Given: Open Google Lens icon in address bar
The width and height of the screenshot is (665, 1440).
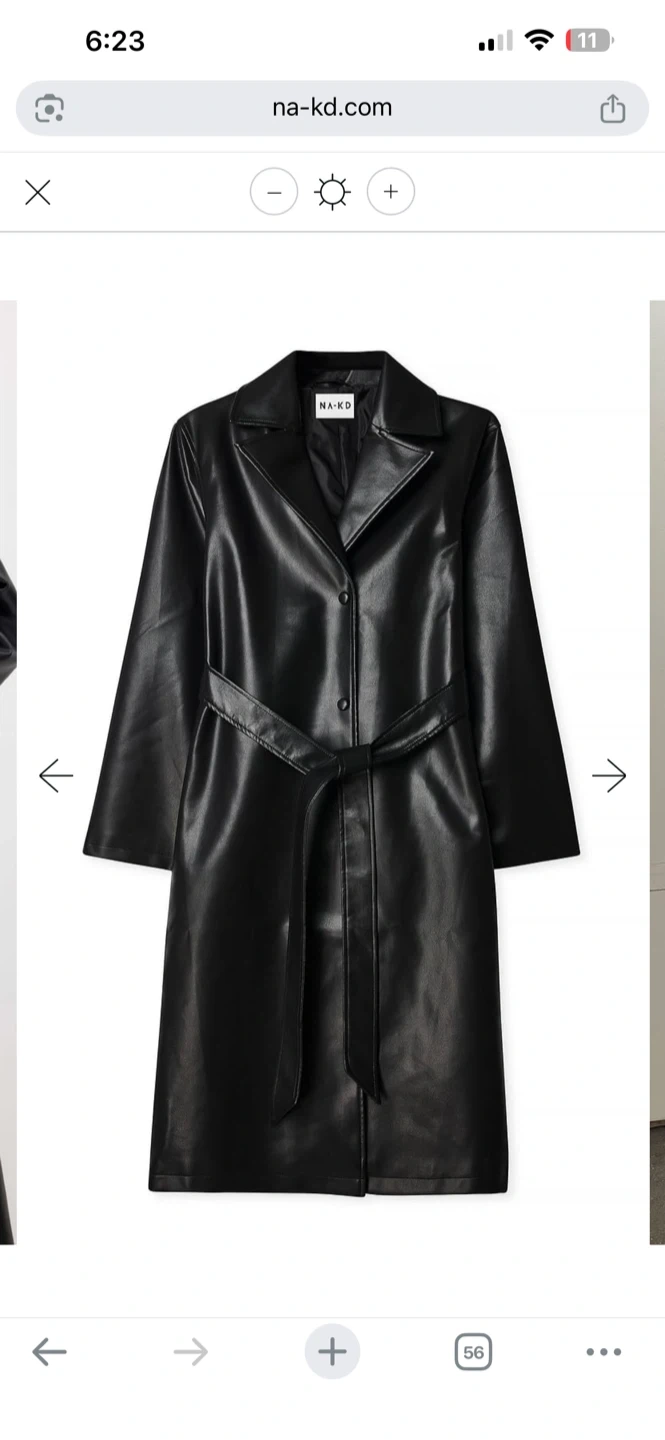Looking at the screenshot, I should point(49,108).
